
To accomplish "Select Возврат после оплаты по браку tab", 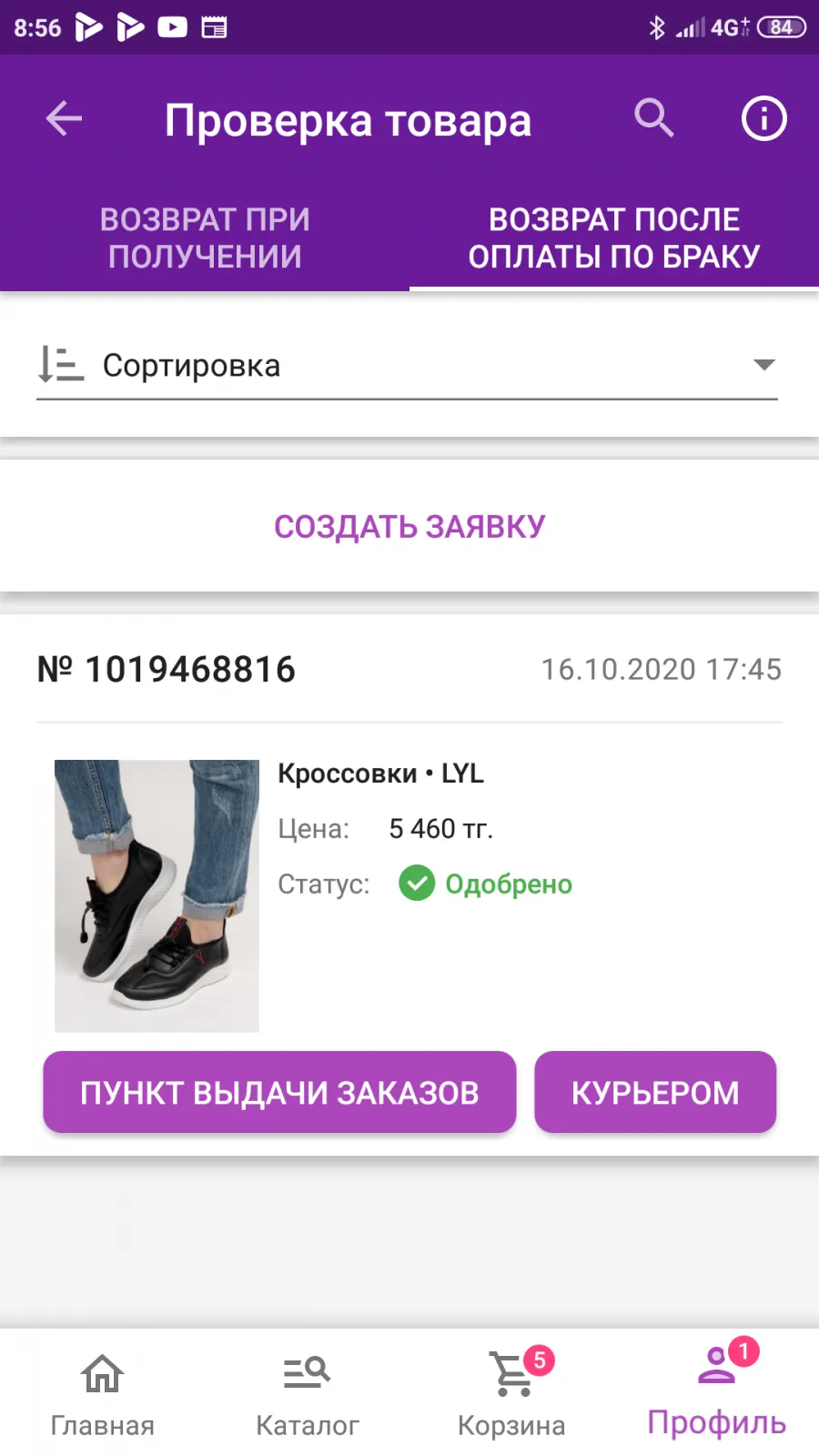I will tap(614, 238).
